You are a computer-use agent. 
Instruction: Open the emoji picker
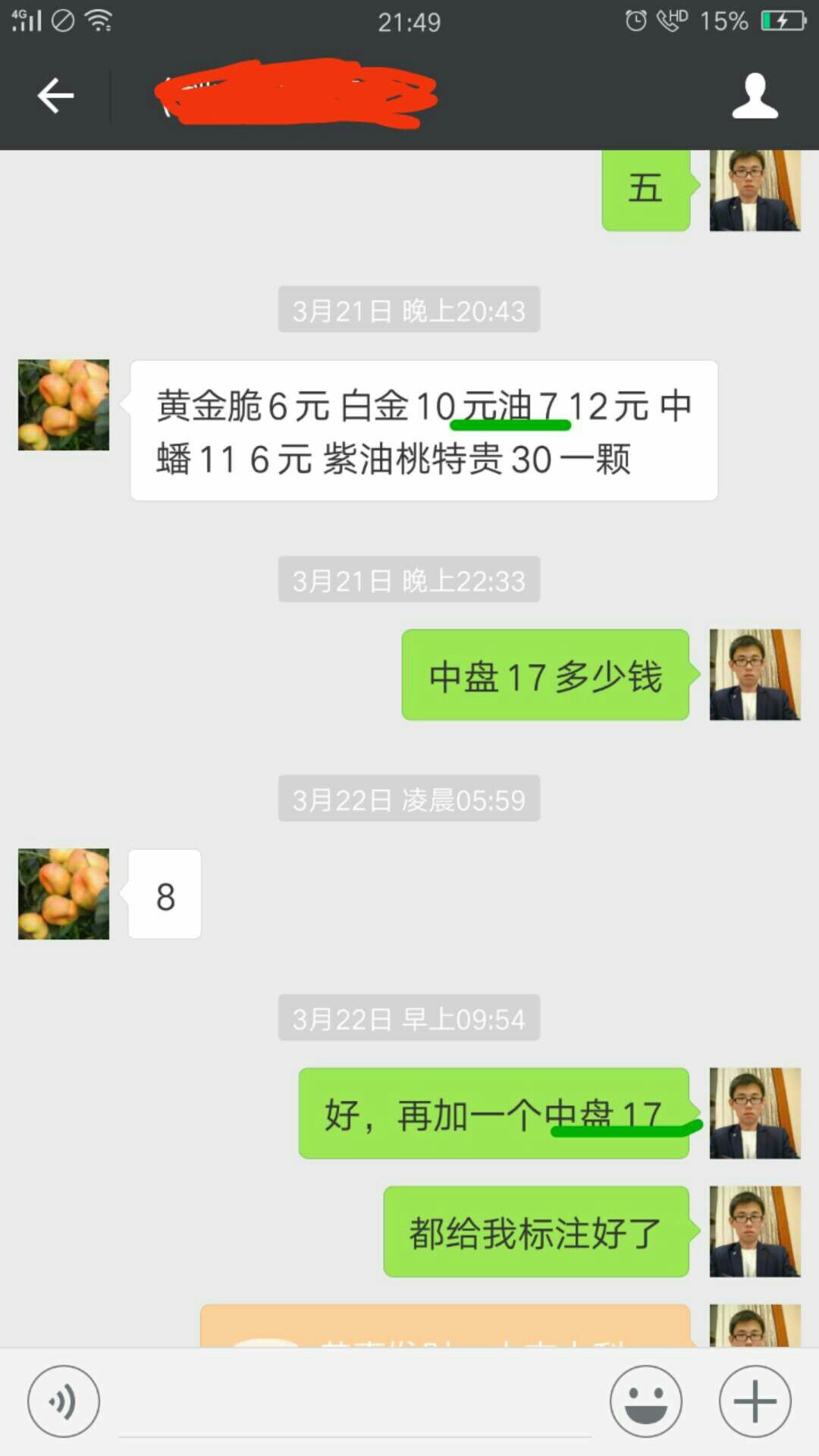[x=646, y=1401]
